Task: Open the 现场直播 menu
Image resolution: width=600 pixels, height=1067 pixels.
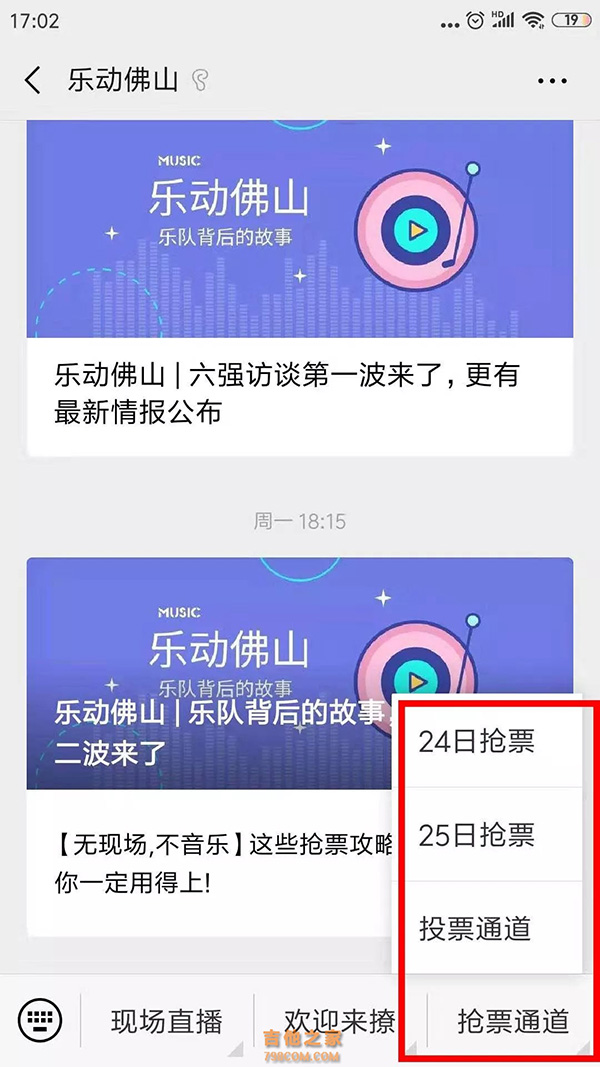Action: [x=166, y=1021]
